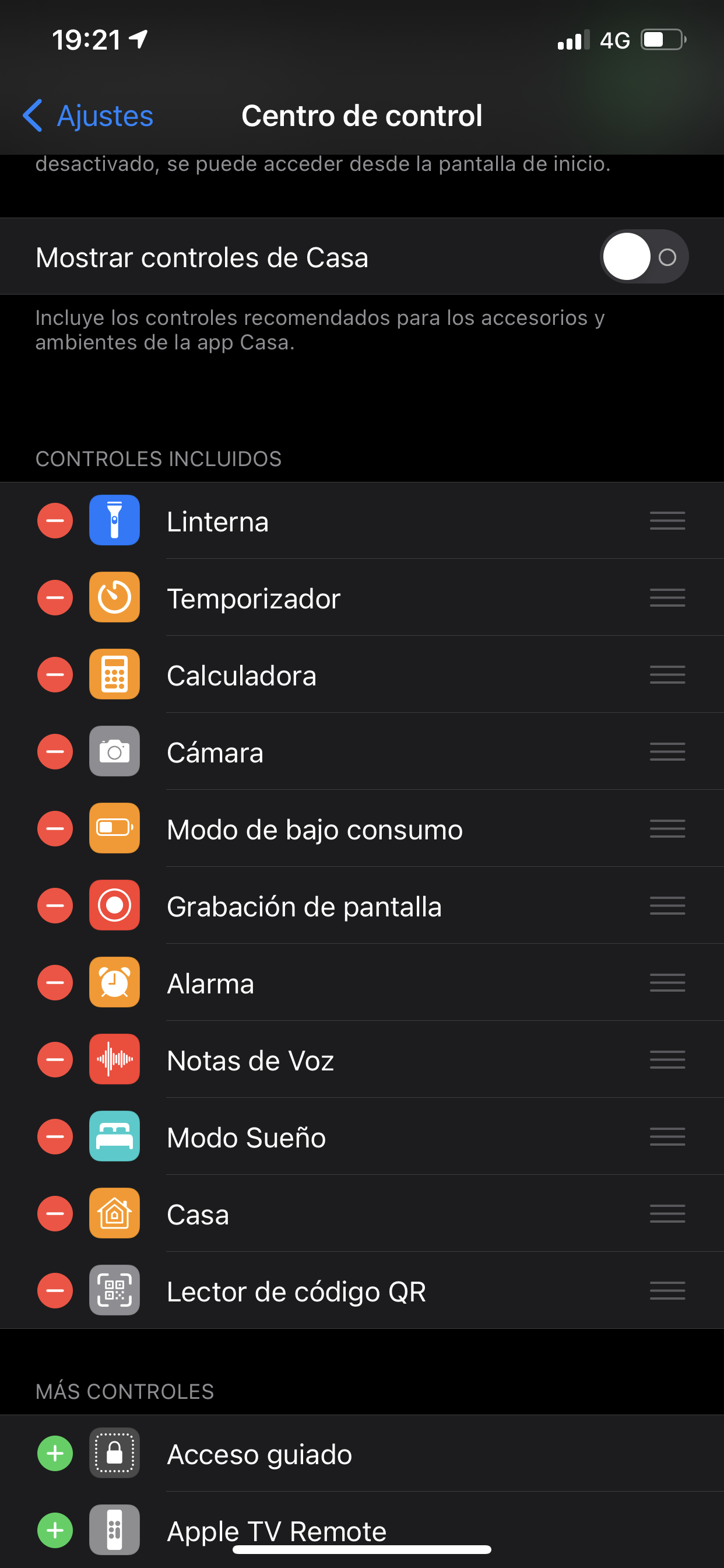Screen dimensions: 724x1568
Task: Remove the Casa control
Action: (x=55, y=1214)
